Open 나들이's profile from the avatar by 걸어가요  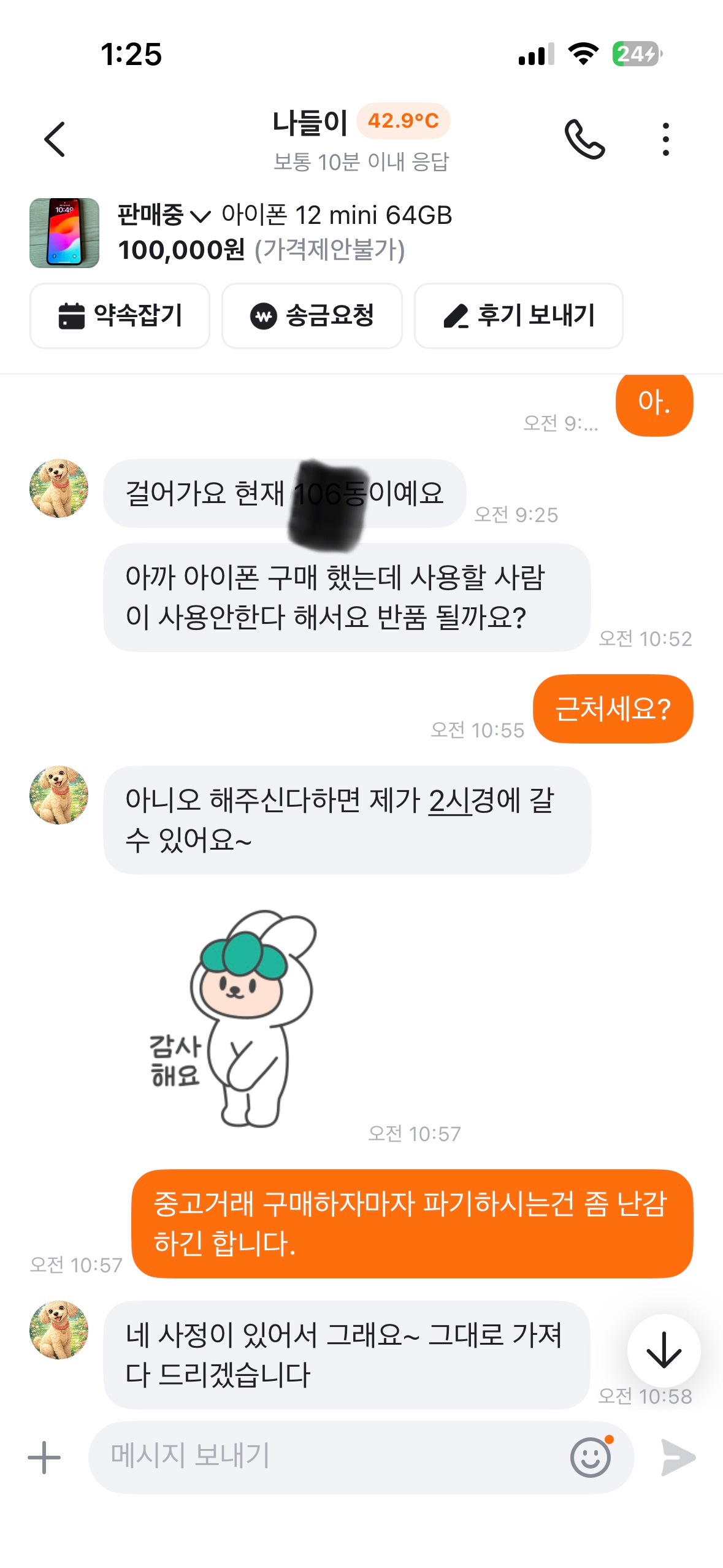[59, 488]
